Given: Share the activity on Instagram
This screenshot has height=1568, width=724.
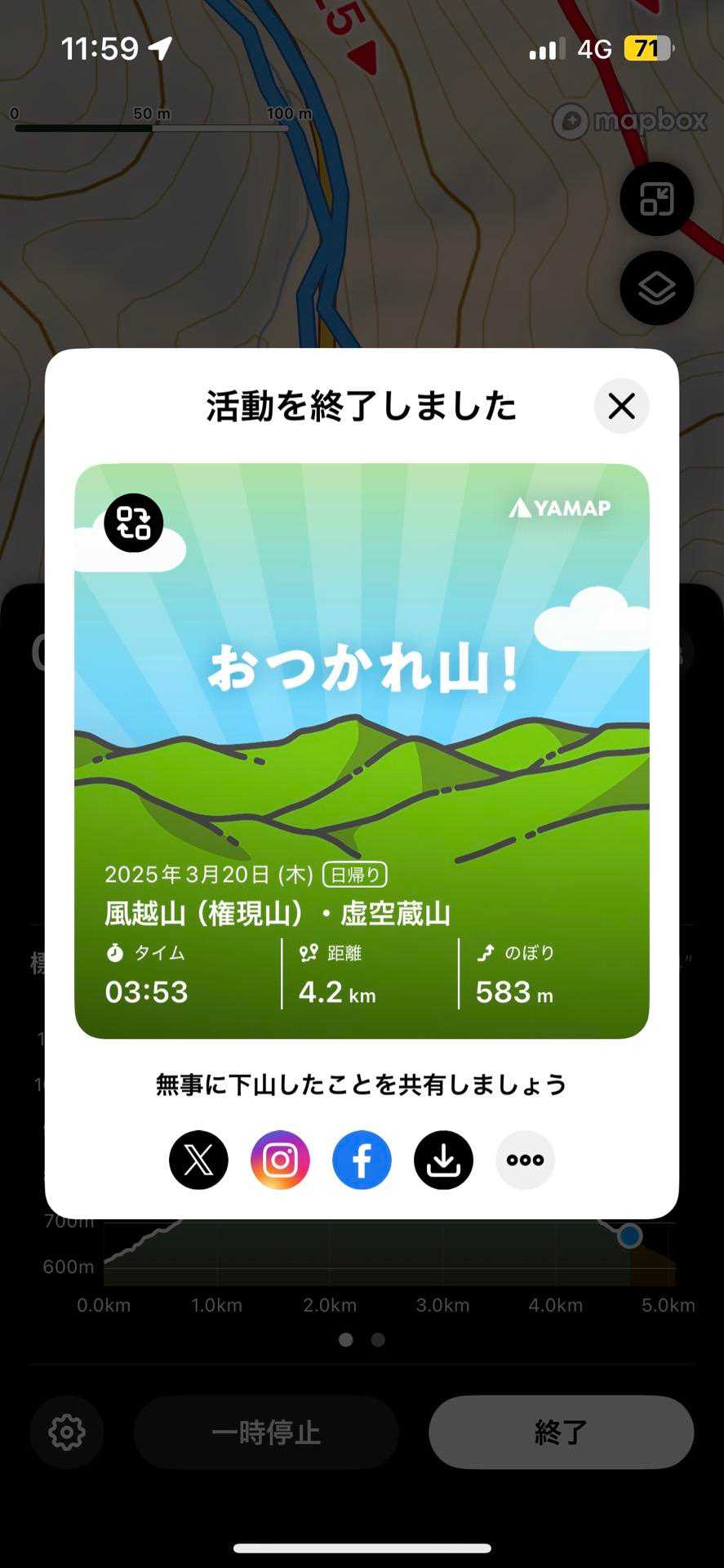Looking at the screenshot, I should tap(280, 1160).
